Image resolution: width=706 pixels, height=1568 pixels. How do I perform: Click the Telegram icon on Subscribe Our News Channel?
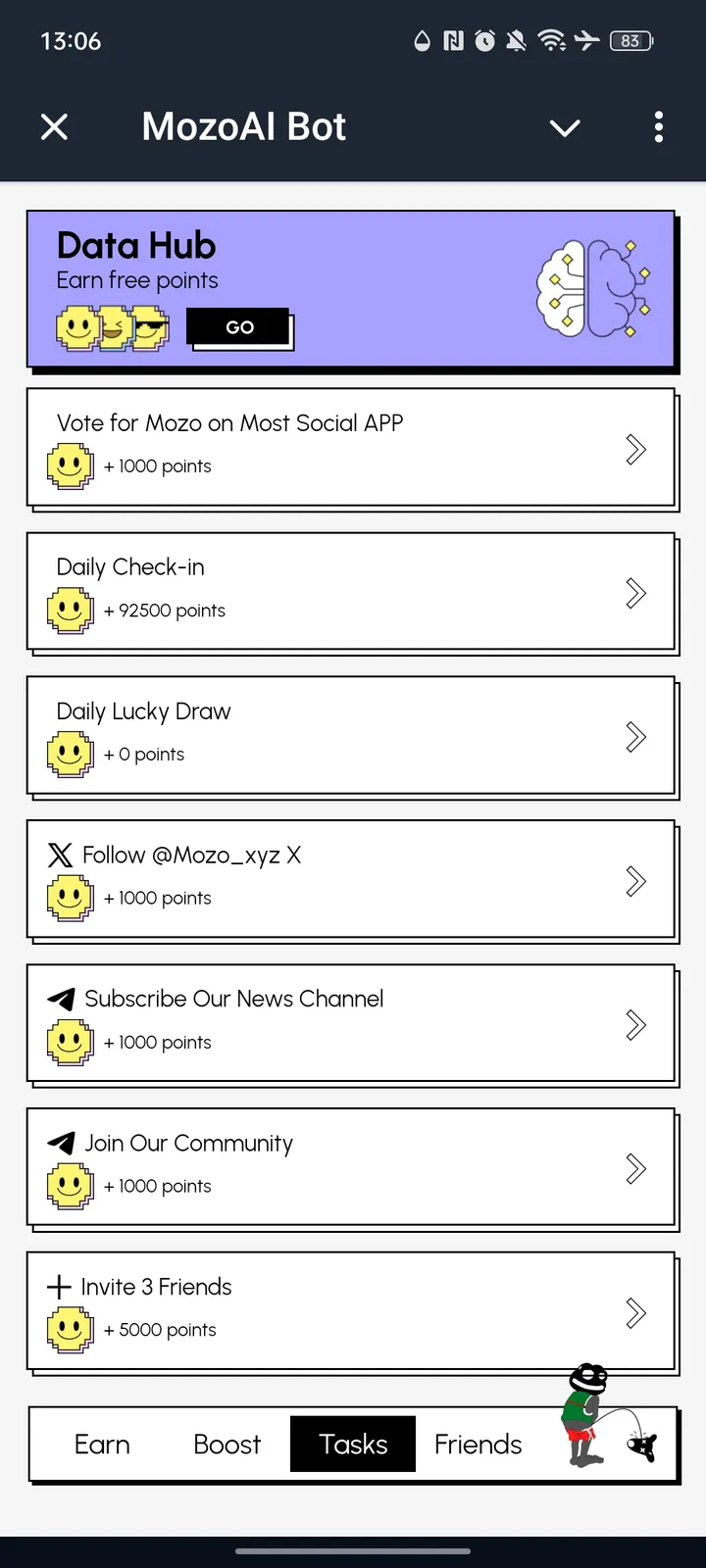(62, 999)
